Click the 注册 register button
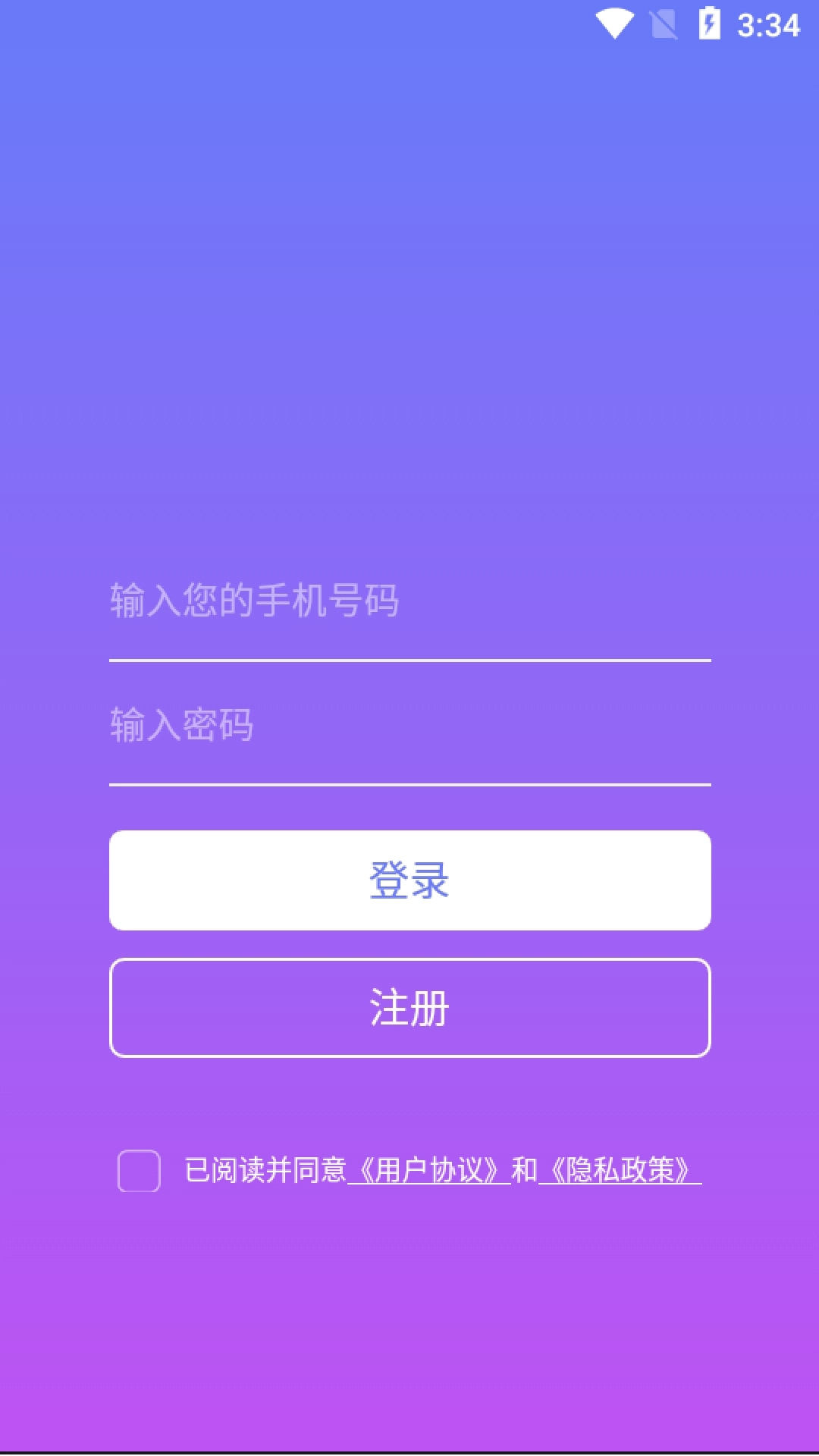This screenshot has width=819, height=1456. (409, 1009)
